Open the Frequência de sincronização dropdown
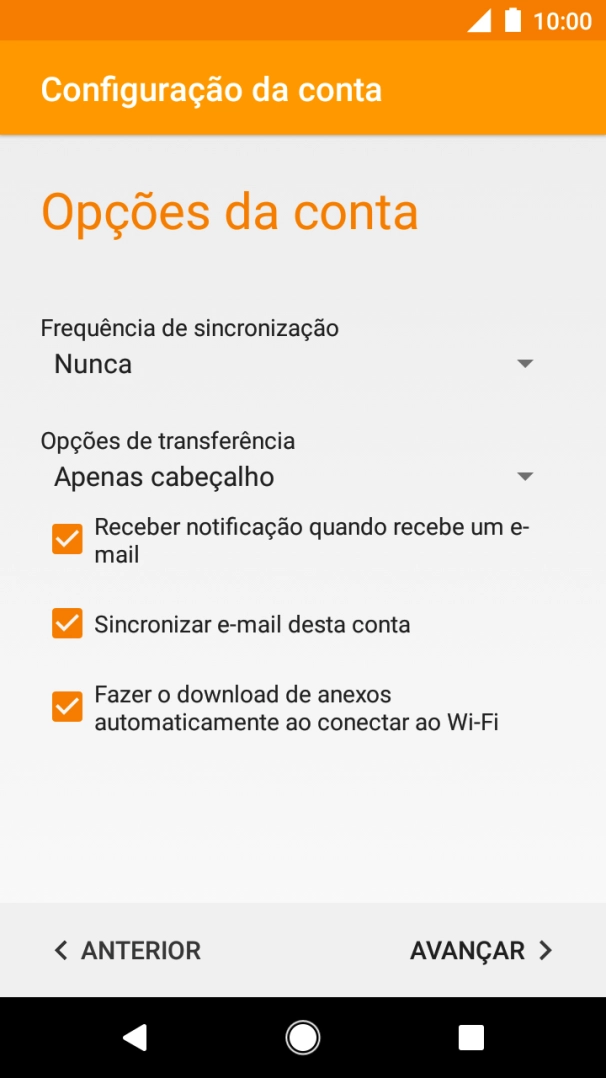The width and height of the screenshot is (606, 1078). (x=293, y=364)
